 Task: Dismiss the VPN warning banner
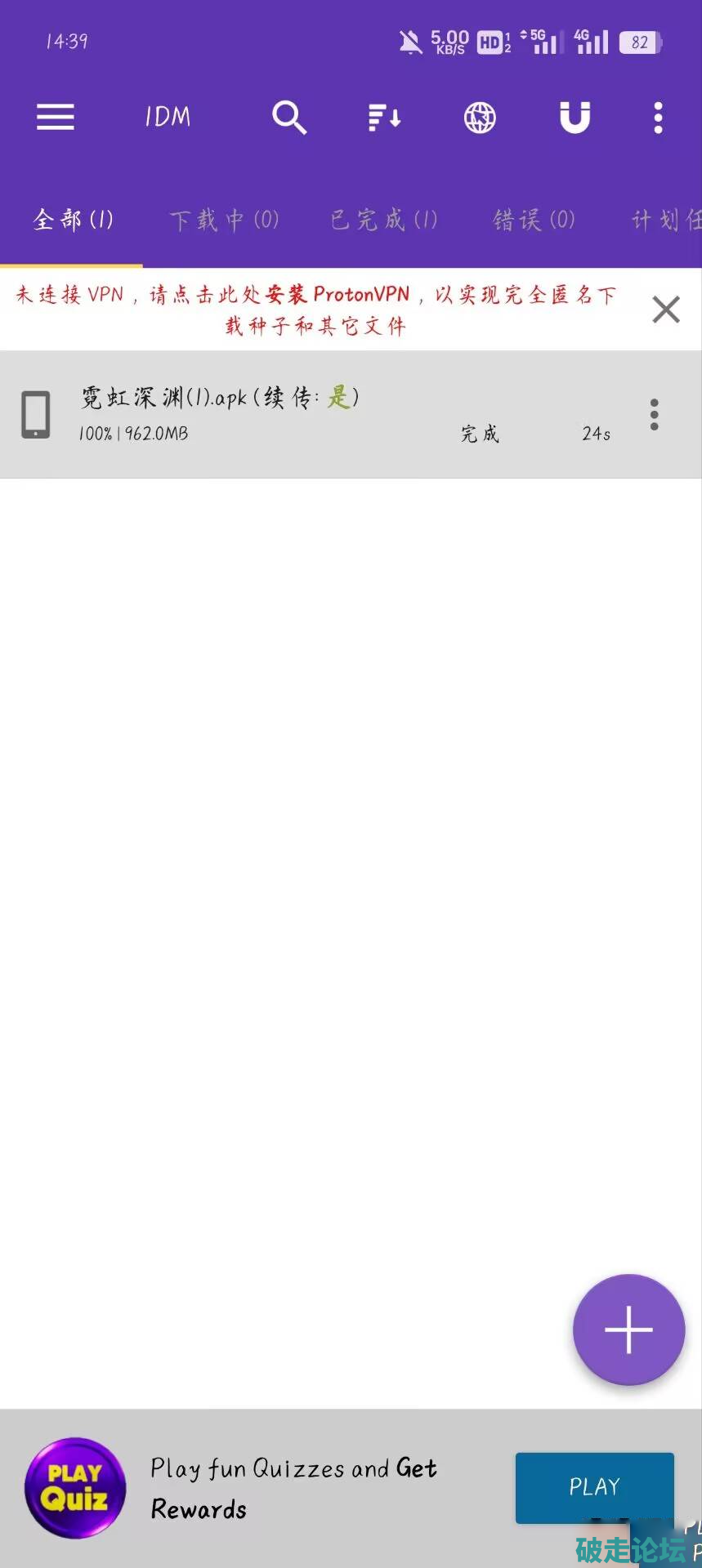(666, 310)
